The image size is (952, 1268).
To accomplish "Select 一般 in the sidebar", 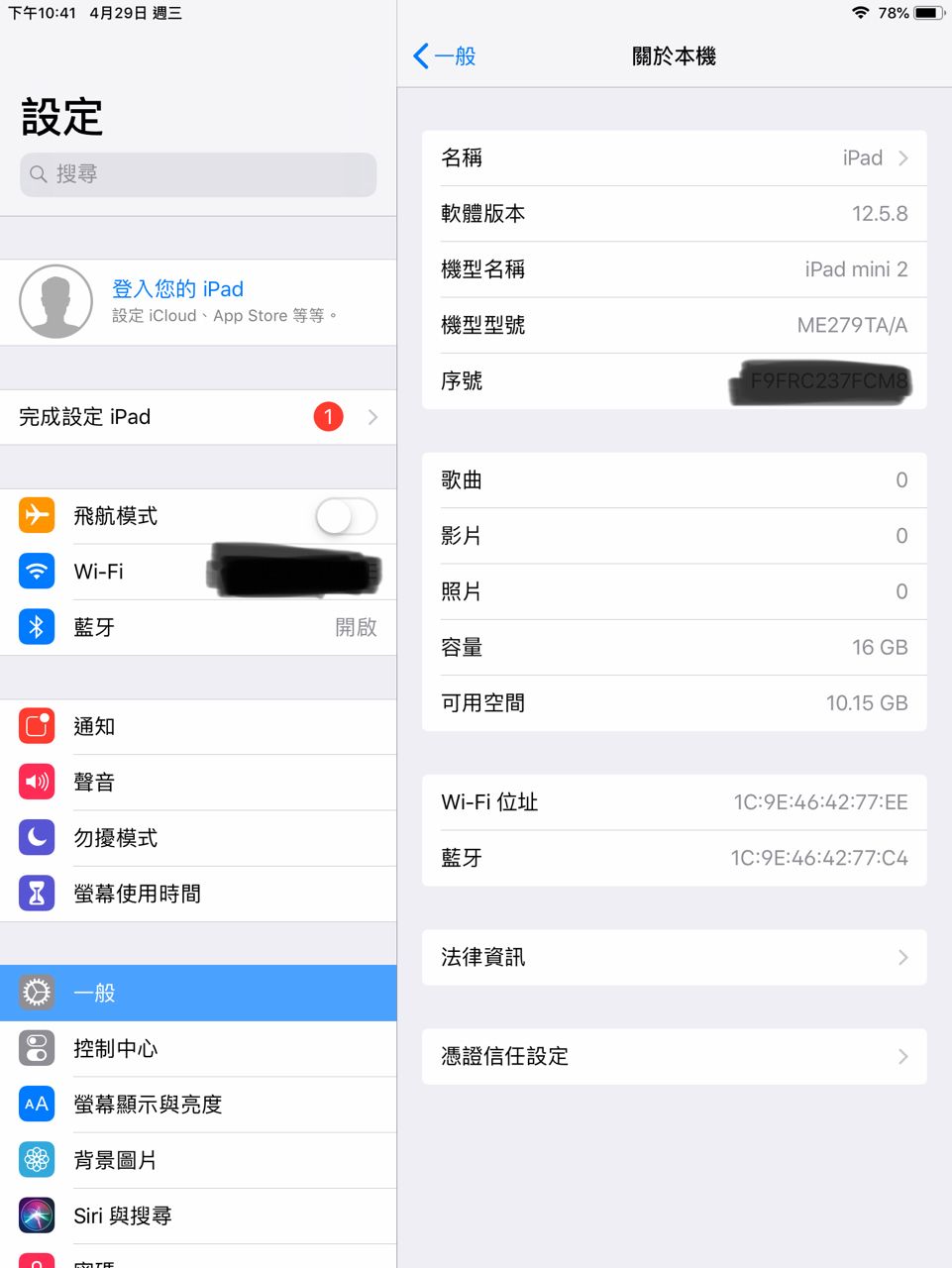I will click(198, 993).
